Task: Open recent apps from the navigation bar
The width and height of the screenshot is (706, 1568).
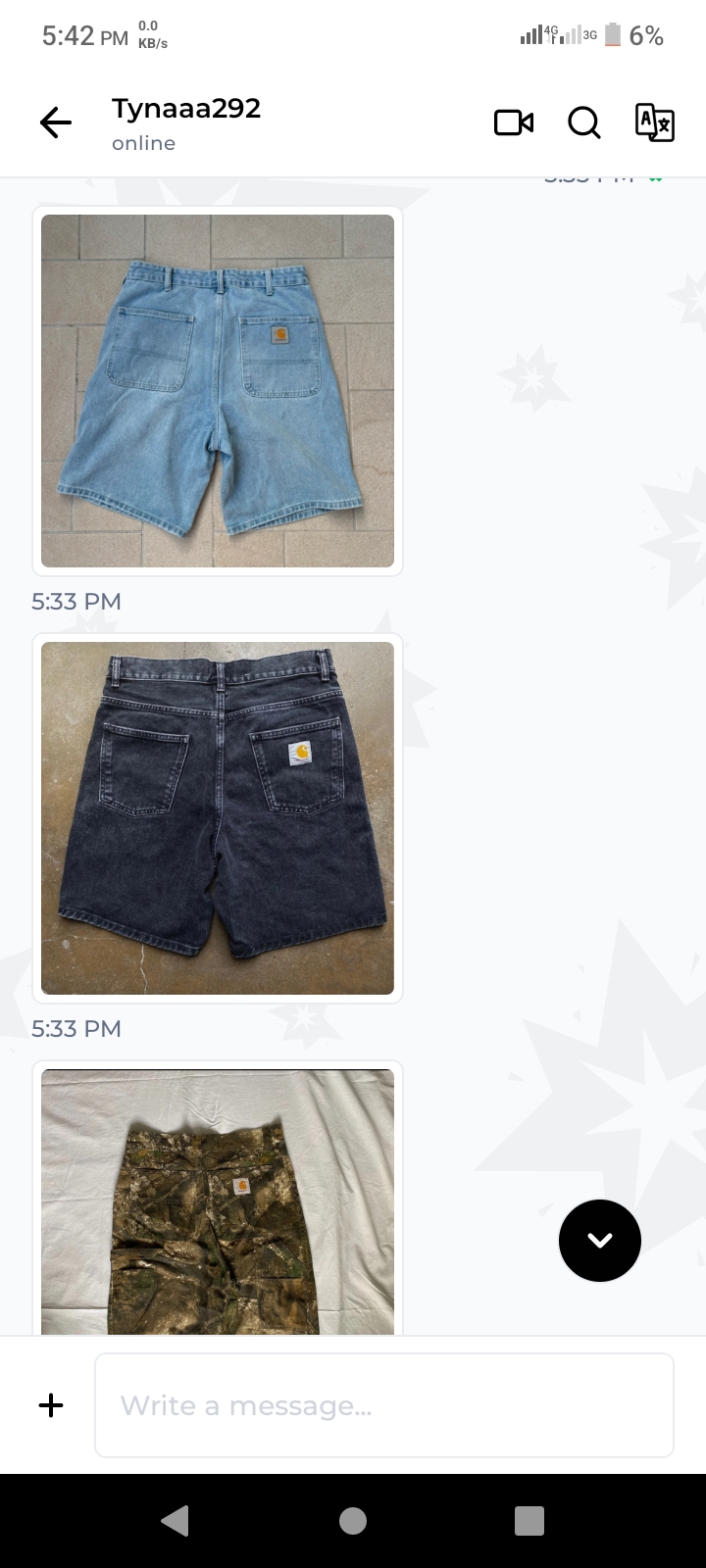Action: point(529,1521)
